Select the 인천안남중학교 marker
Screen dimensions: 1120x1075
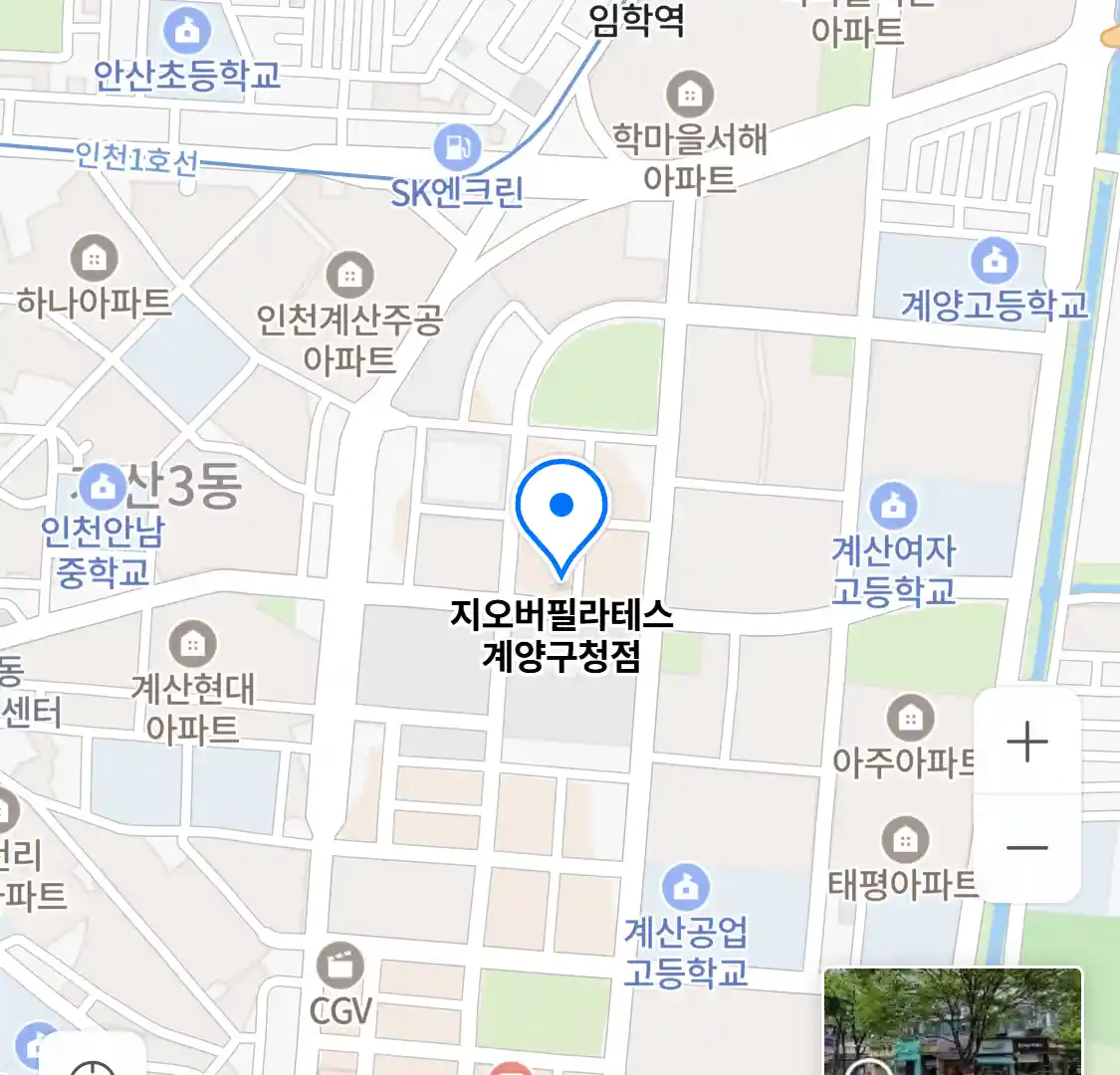click(x=100, y=488)
